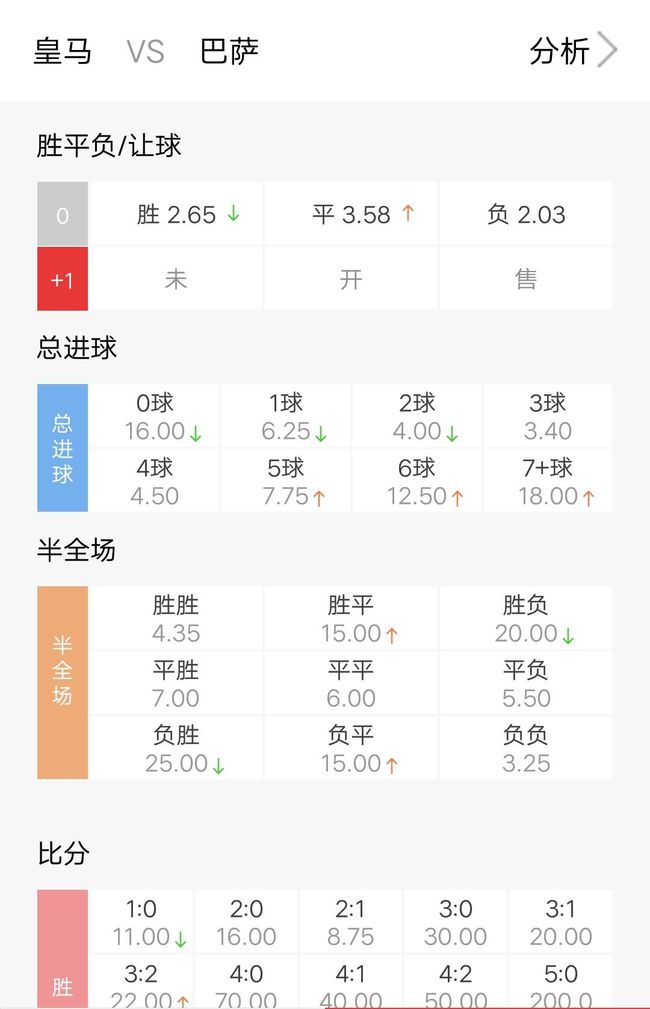Choose the 2:1 score at 8.75
This screenshot has height=1009, width=650.
pos(351,922)
